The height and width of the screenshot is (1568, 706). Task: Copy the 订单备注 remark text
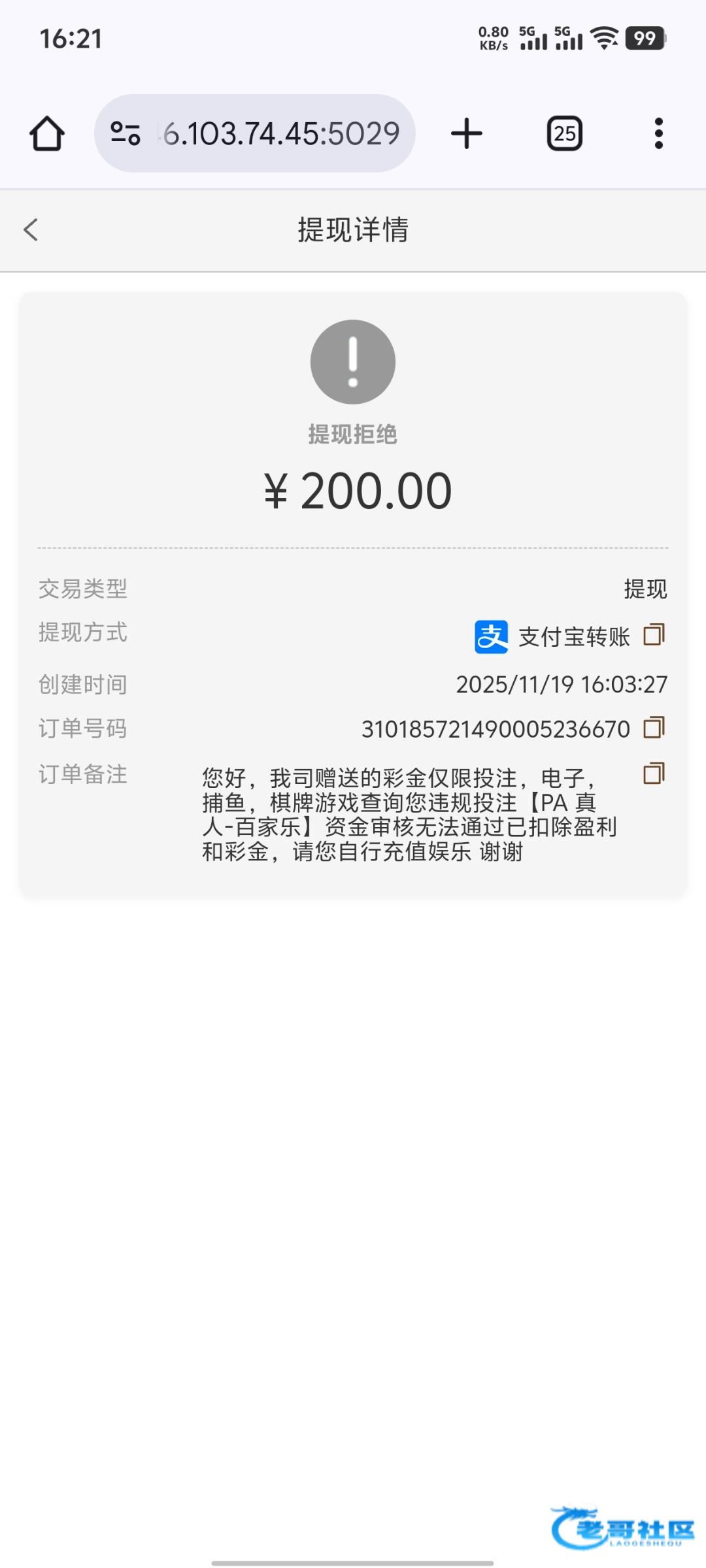point(654,774)
